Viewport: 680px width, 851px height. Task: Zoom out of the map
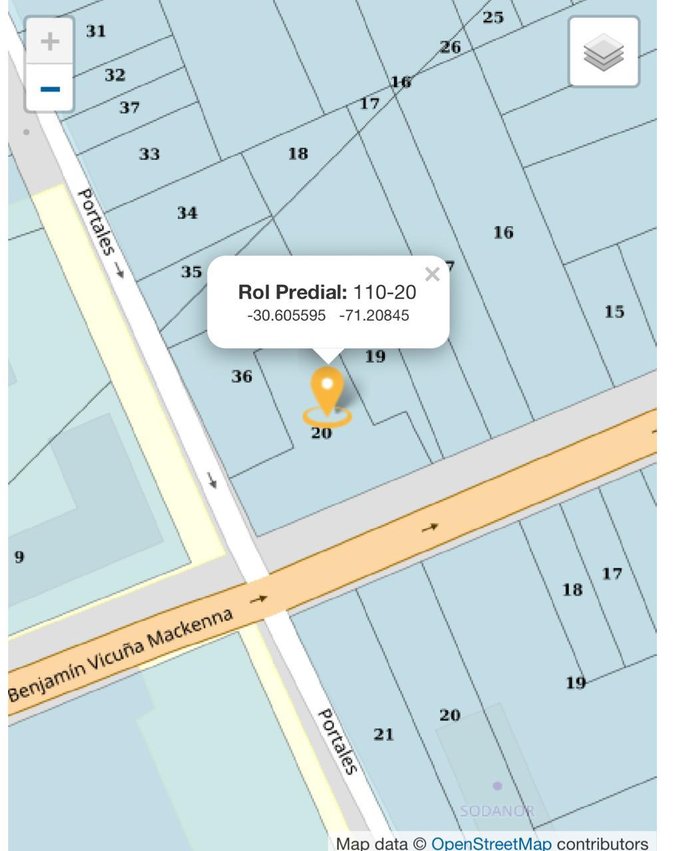coord(50,90)
